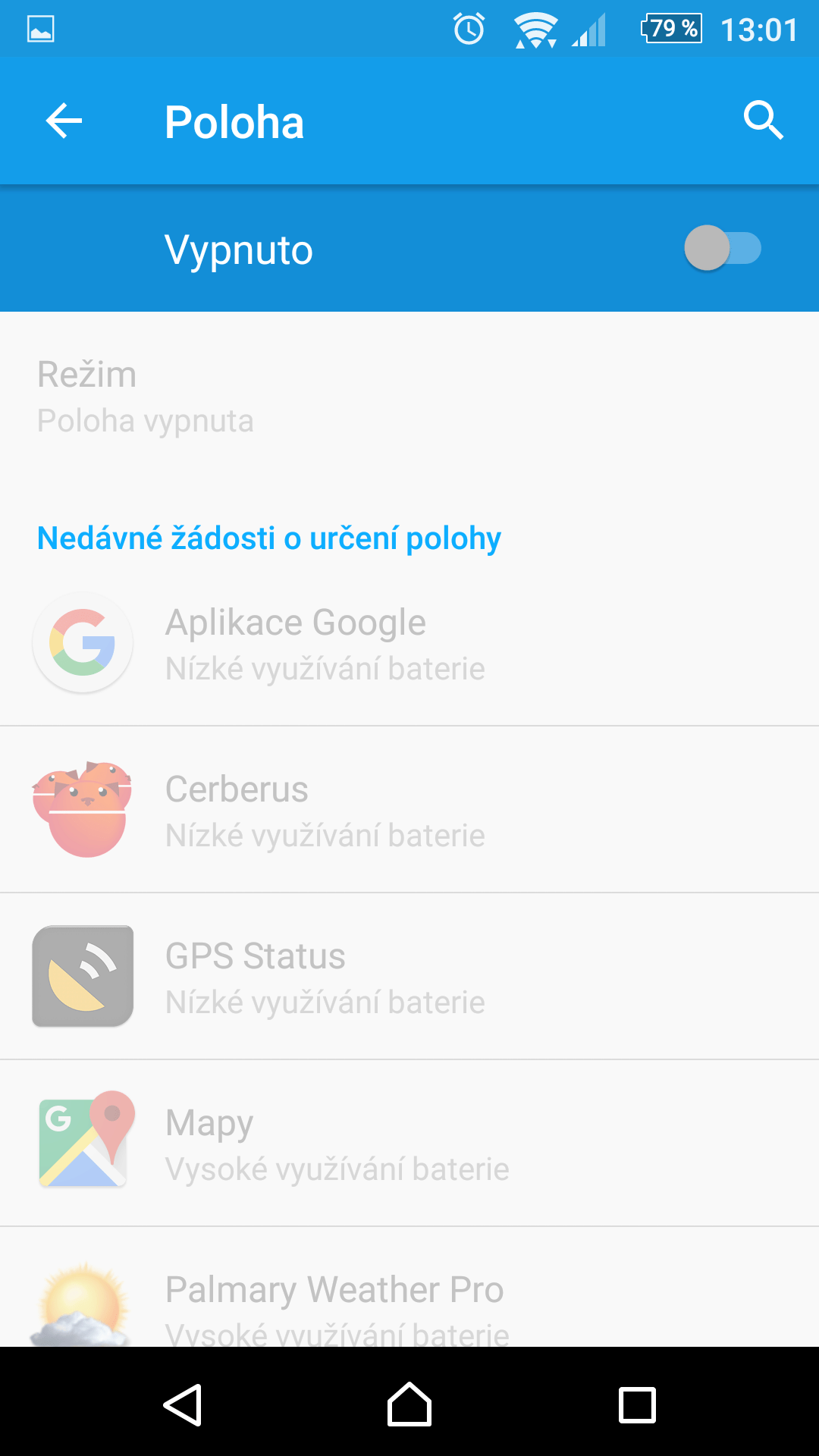
Task: Open the GPS Status entry
Action: tap(409, 977)
